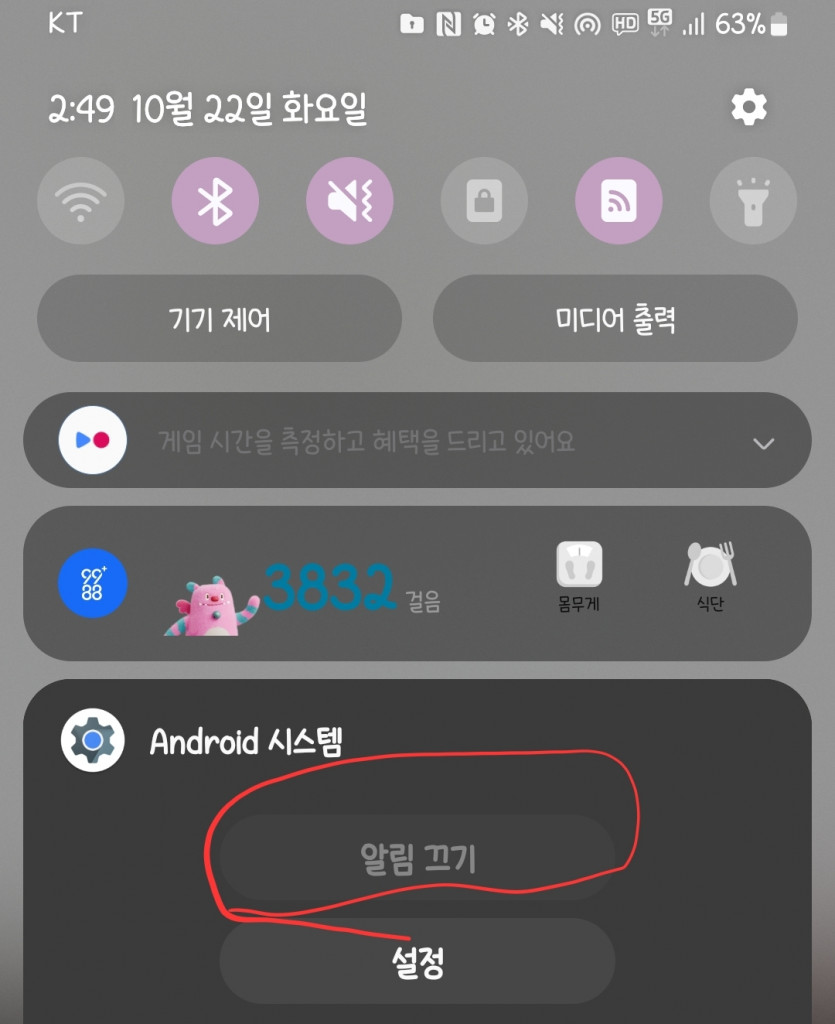Open 미디어 출력 media output
The image size is (835, 1024).
[x=615, y=319]
